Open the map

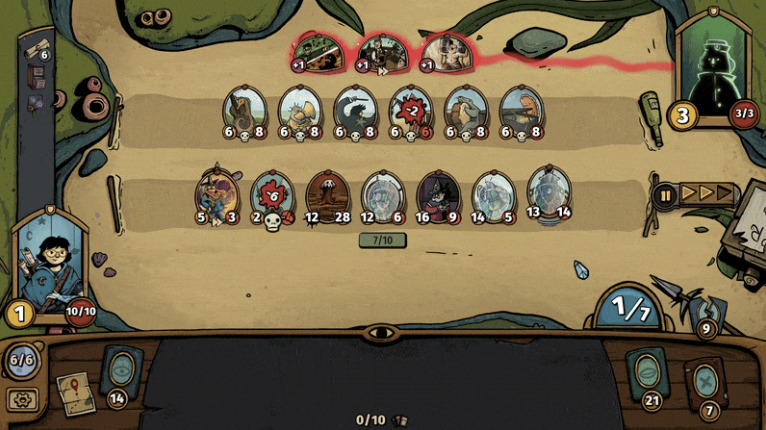click(x=74, y=393)
